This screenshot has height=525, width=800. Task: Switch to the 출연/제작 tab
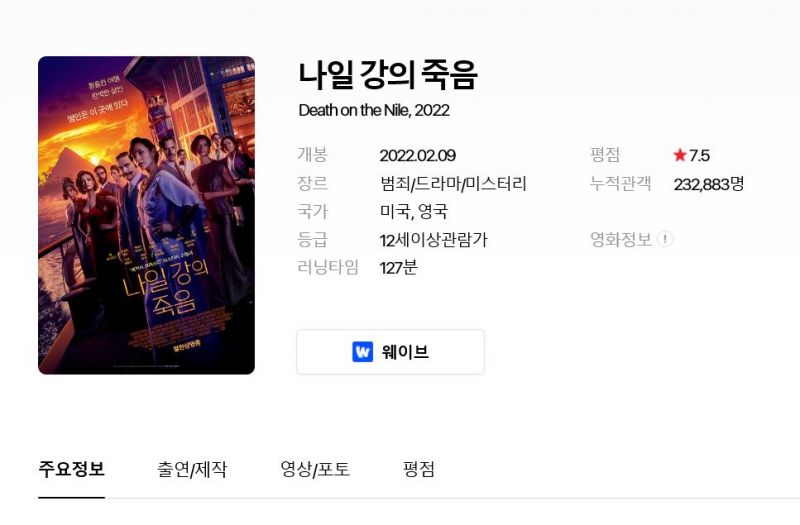coord(192,470)
